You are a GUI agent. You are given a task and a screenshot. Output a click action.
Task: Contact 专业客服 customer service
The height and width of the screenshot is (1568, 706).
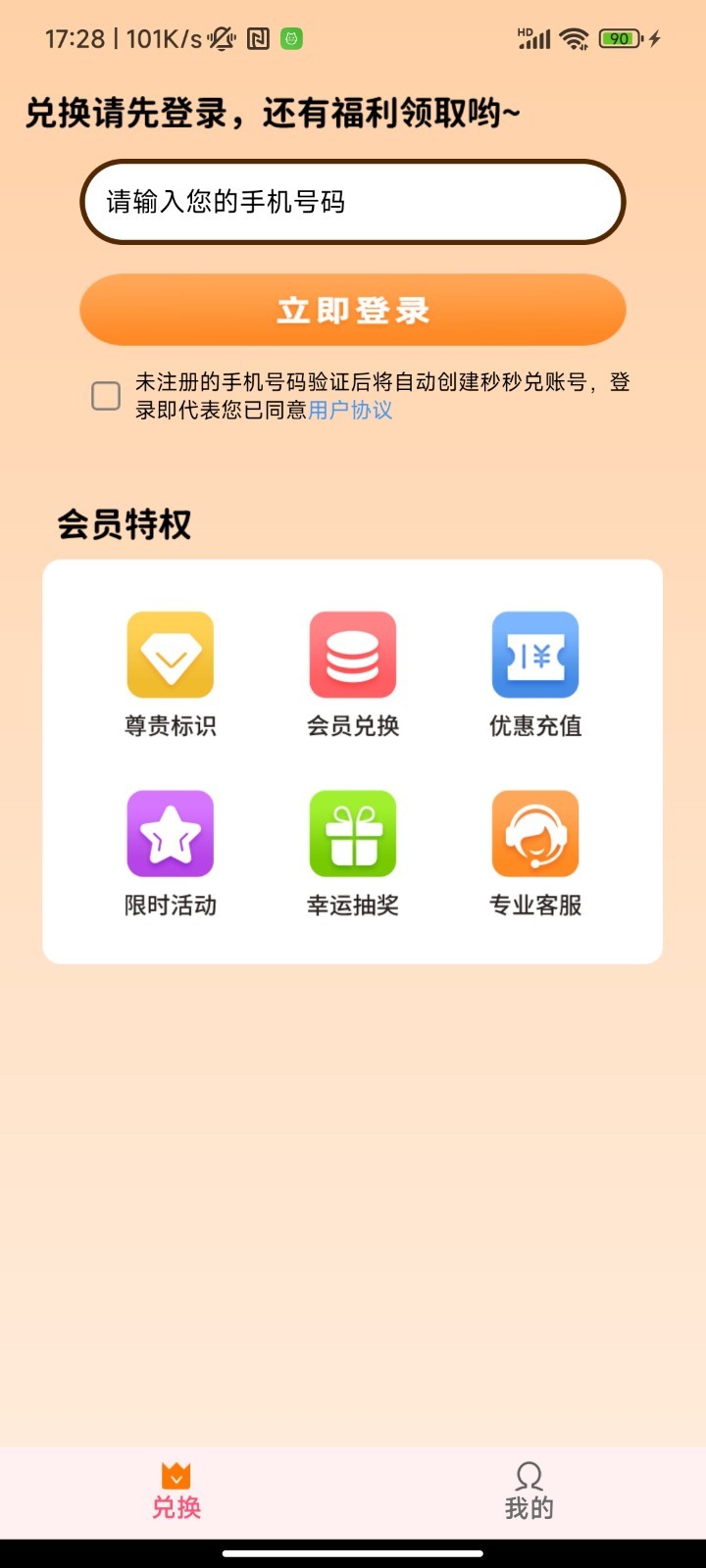(535, 854)
